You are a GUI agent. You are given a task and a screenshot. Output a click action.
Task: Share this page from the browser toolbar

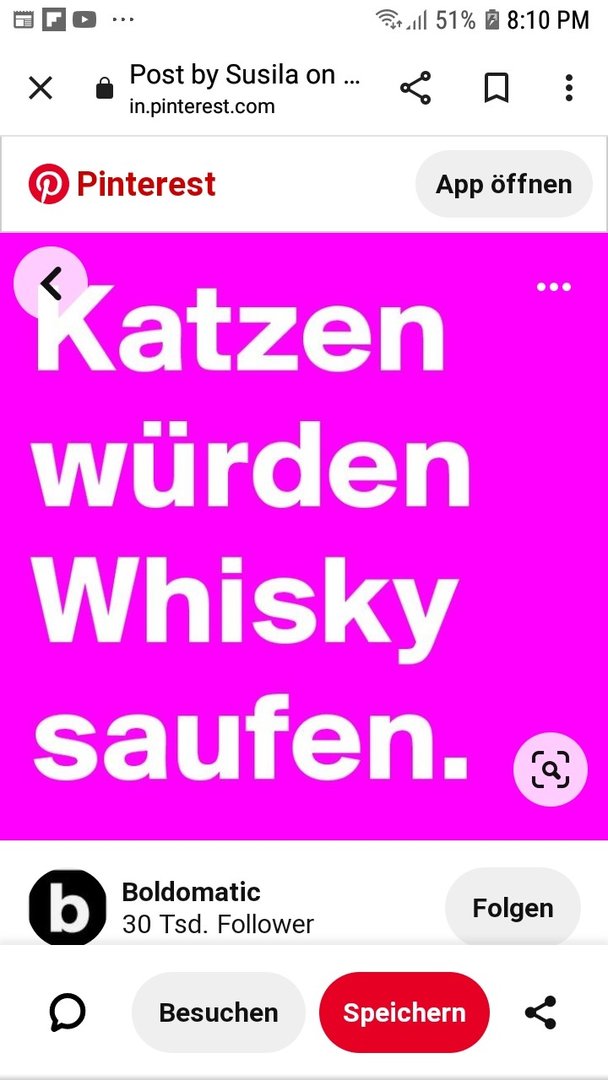(415, 89)
